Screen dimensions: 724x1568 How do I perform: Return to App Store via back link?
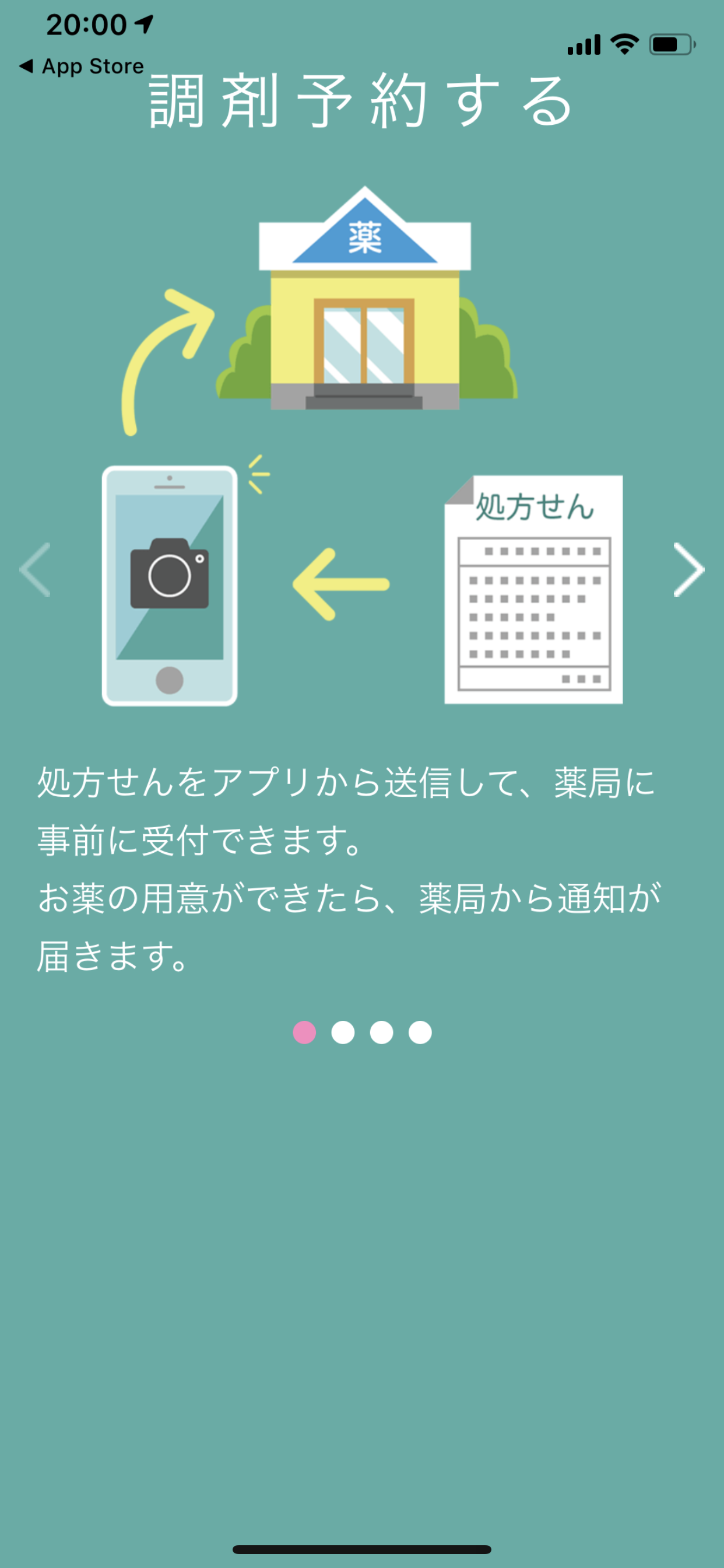click(82, 66)
